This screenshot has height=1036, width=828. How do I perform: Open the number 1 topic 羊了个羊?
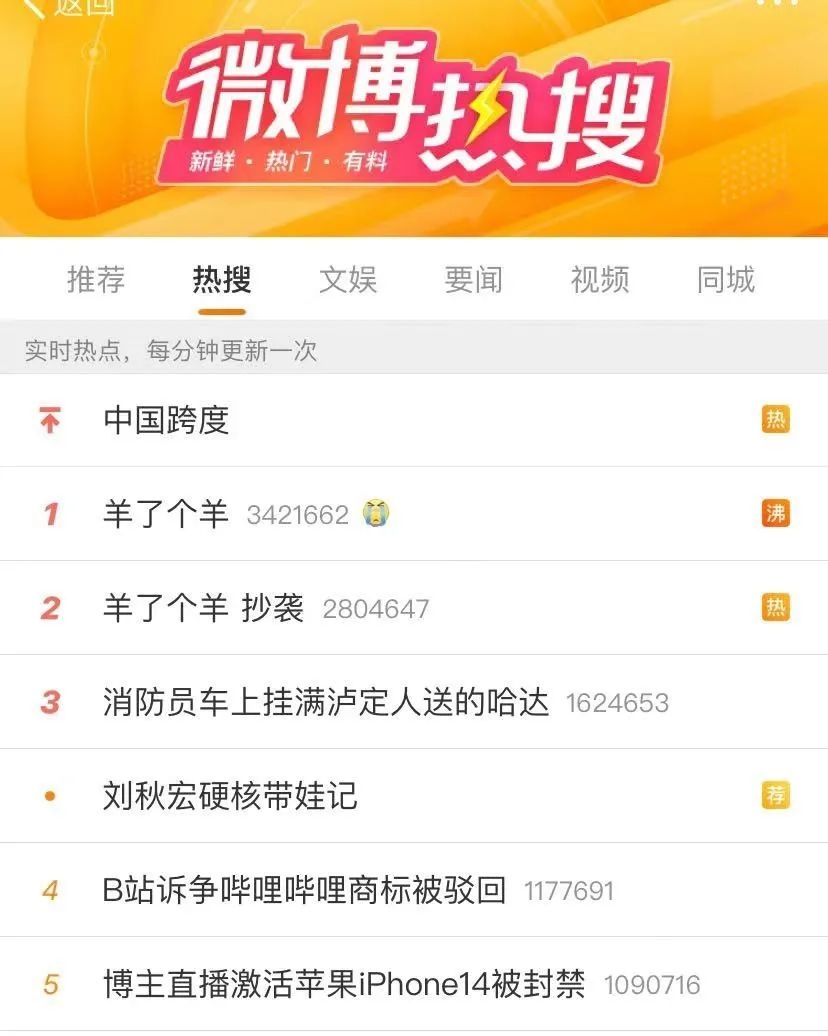pos(166,514)
